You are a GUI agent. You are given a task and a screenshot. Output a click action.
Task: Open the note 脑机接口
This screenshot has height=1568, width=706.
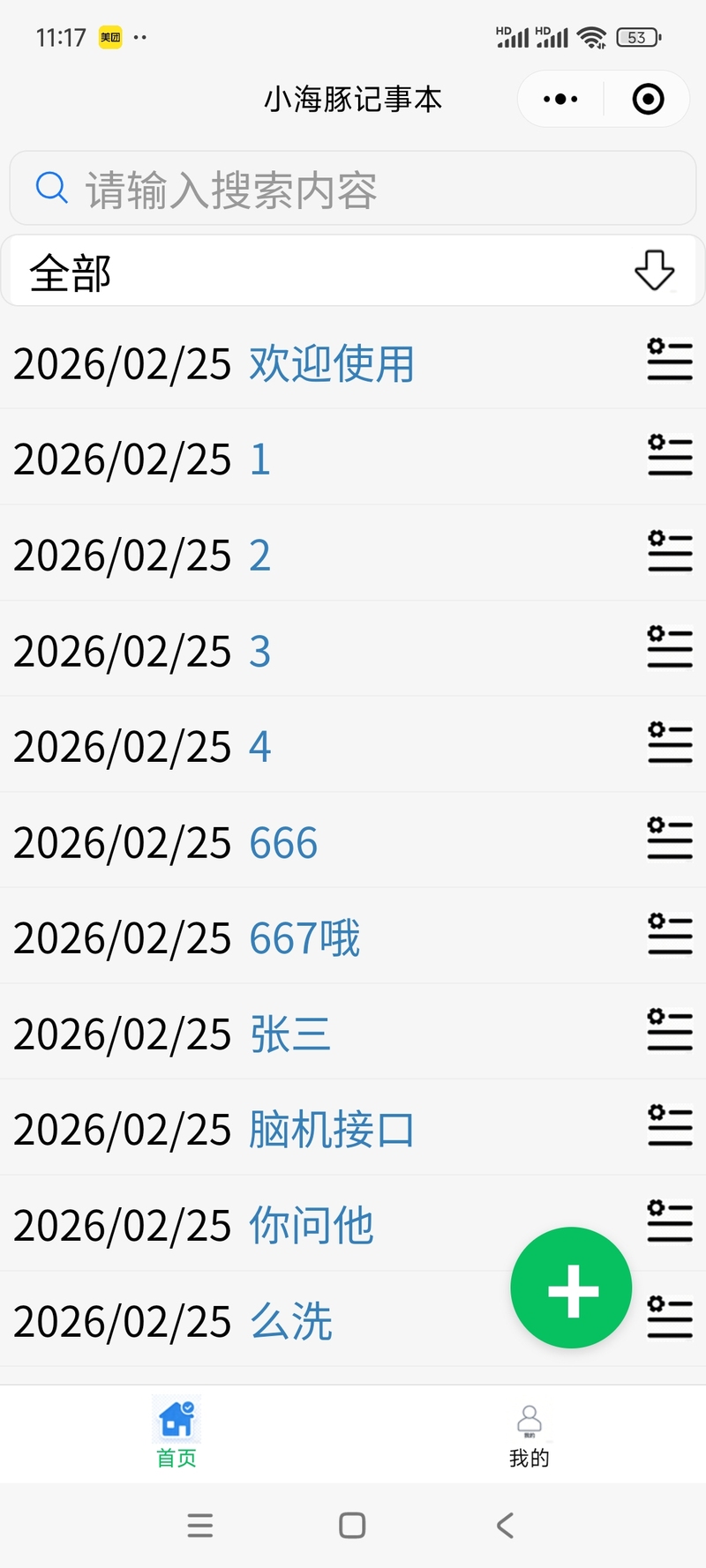click(331, 1130)
